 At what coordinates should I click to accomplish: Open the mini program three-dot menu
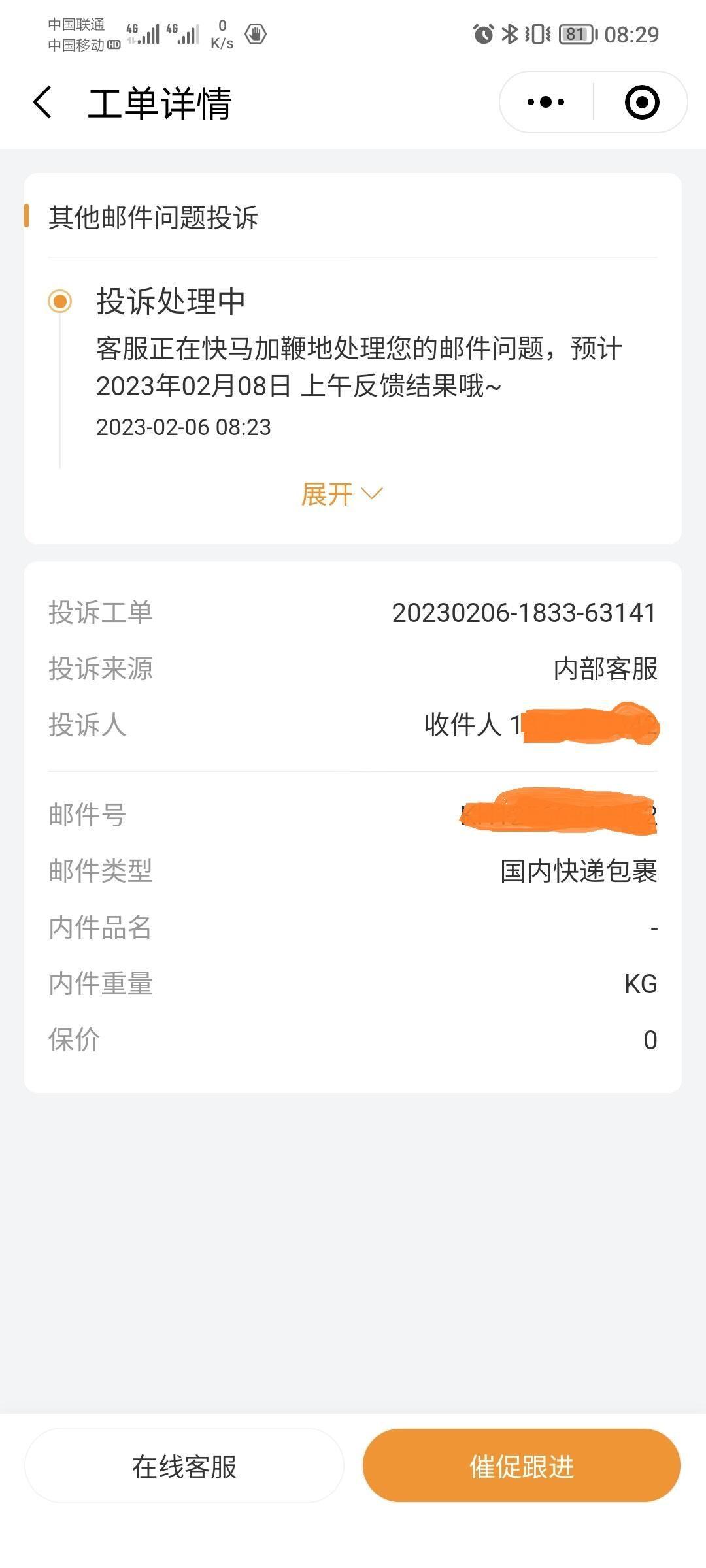[x=546, y=102]
